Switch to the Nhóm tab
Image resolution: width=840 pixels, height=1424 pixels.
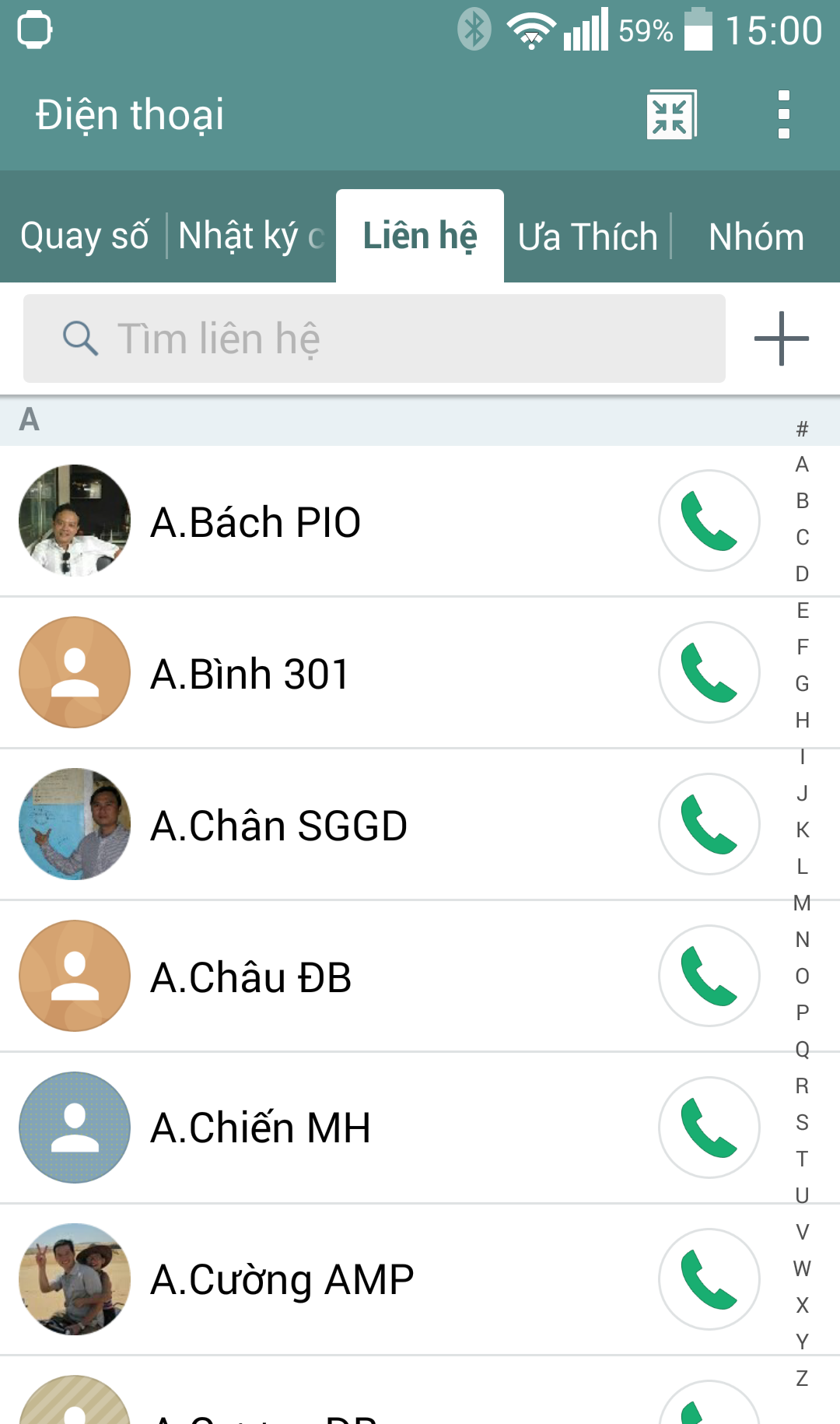tap(754, 236)
